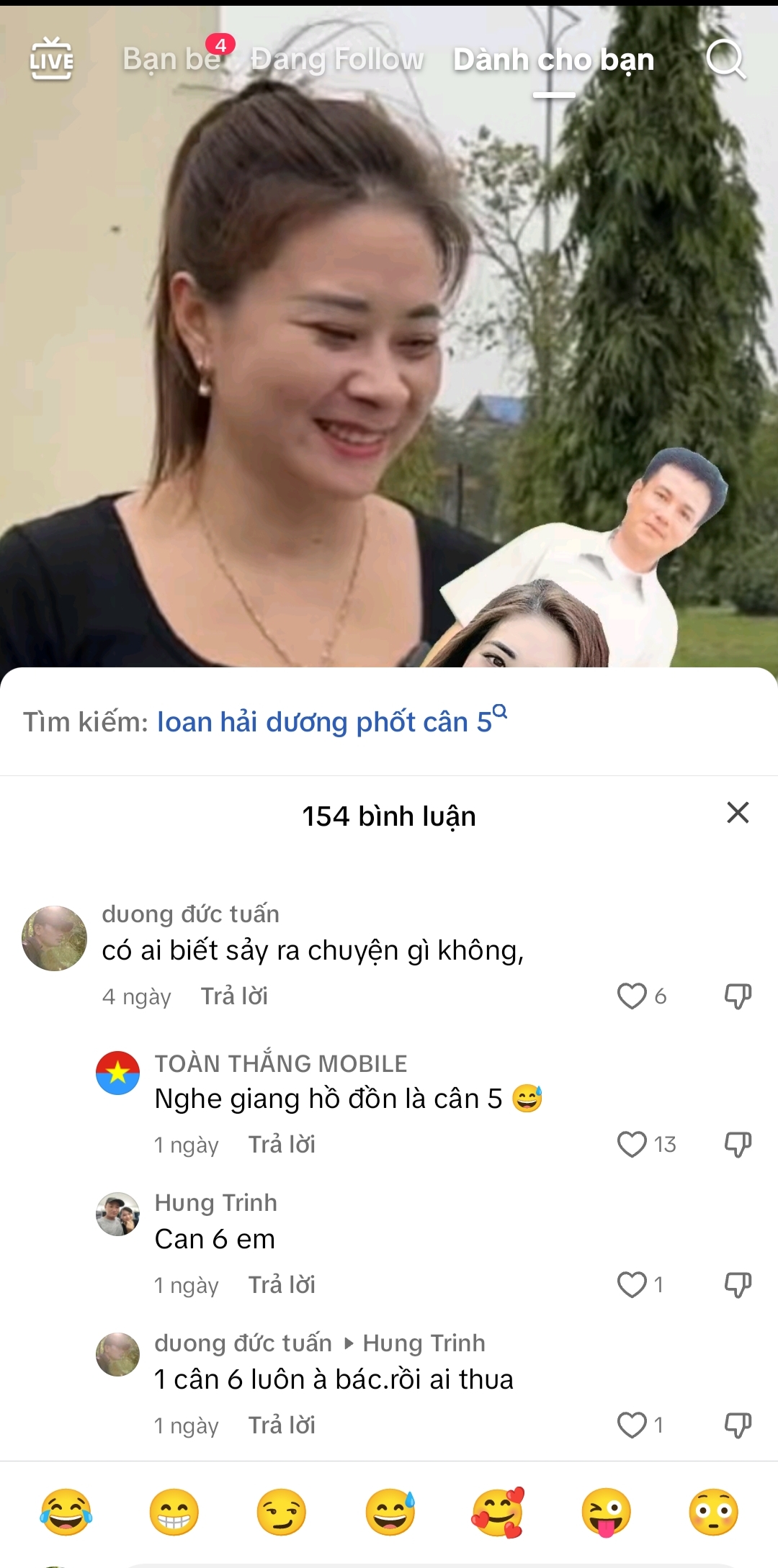Like TOÀN THẮNG MOBILE's comment
Image resolution: width=778 pixels, height=1568 pixels.
(x=632, y=1145)
